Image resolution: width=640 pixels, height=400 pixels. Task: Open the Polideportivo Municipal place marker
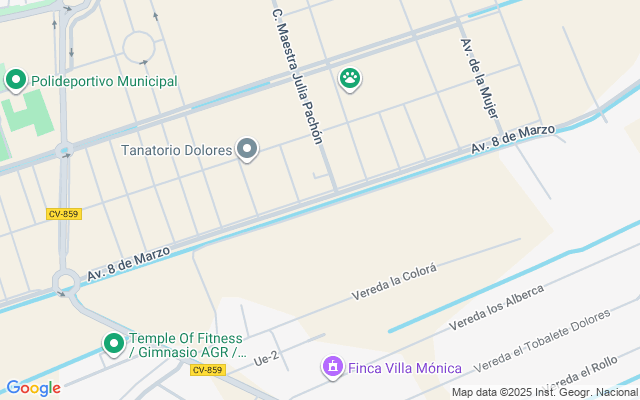coord(16,80)
